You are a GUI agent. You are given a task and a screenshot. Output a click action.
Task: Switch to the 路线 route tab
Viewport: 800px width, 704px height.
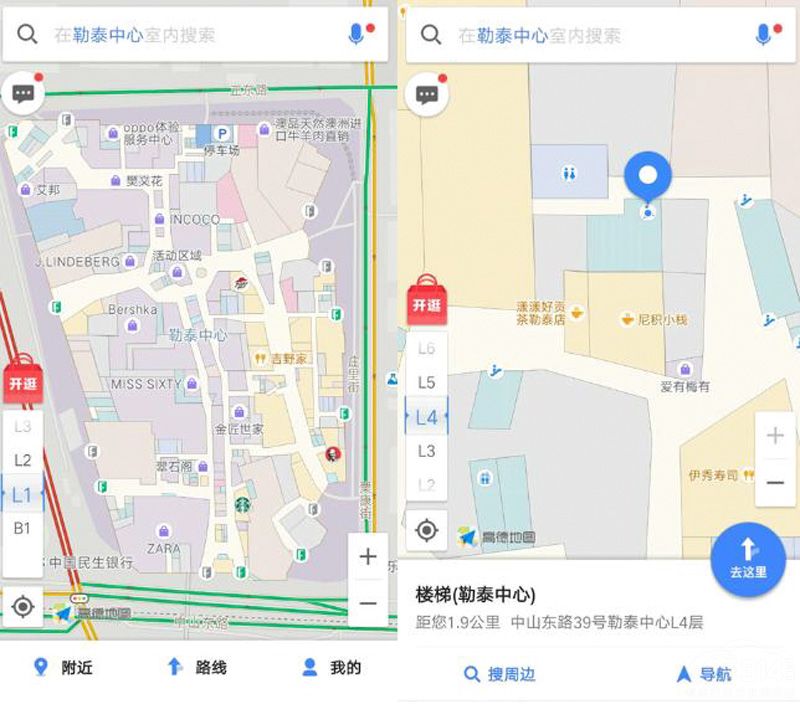point(196,667)
